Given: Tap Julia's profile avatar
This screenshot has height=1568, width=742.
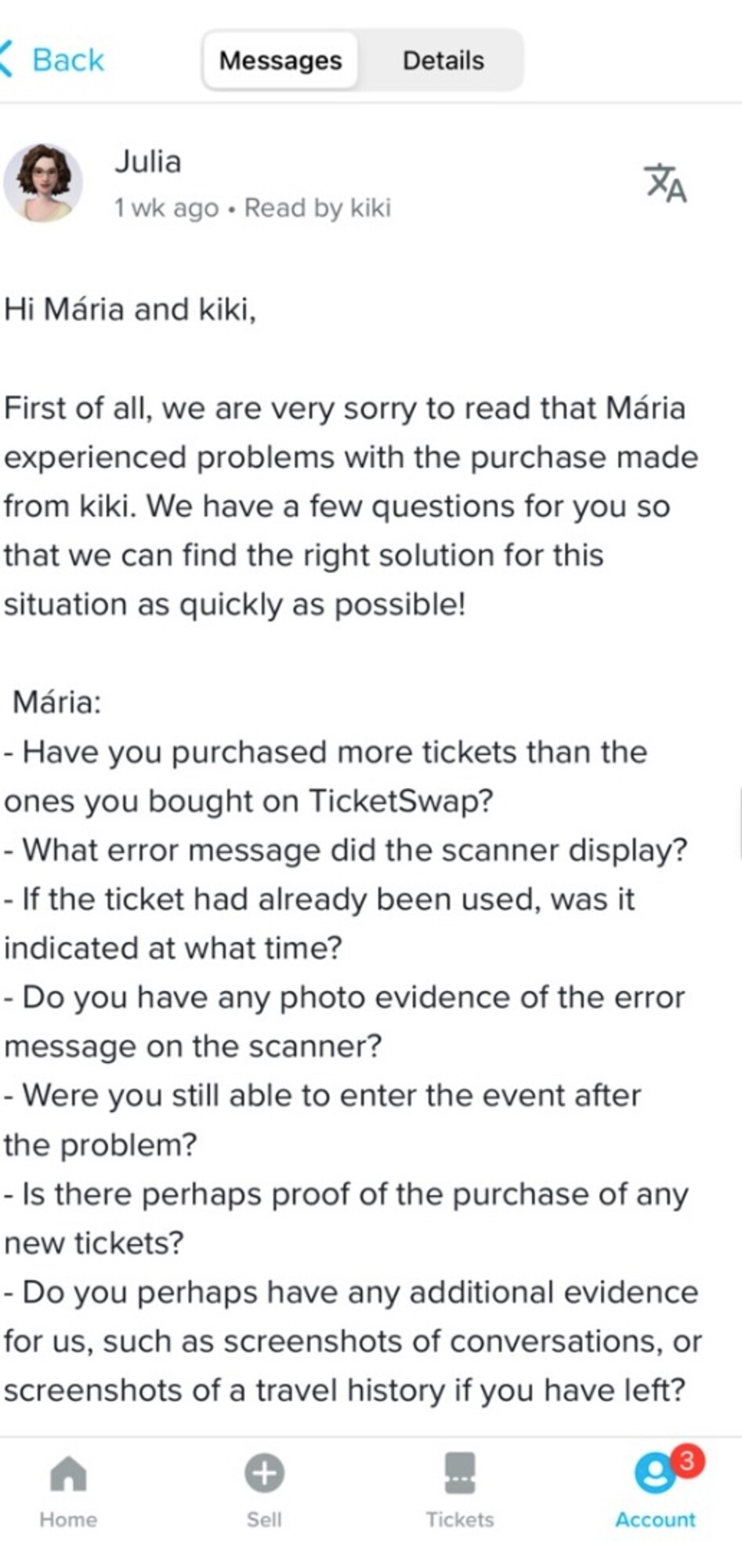Looking at the screenshot, I should [x=43, y=183].
